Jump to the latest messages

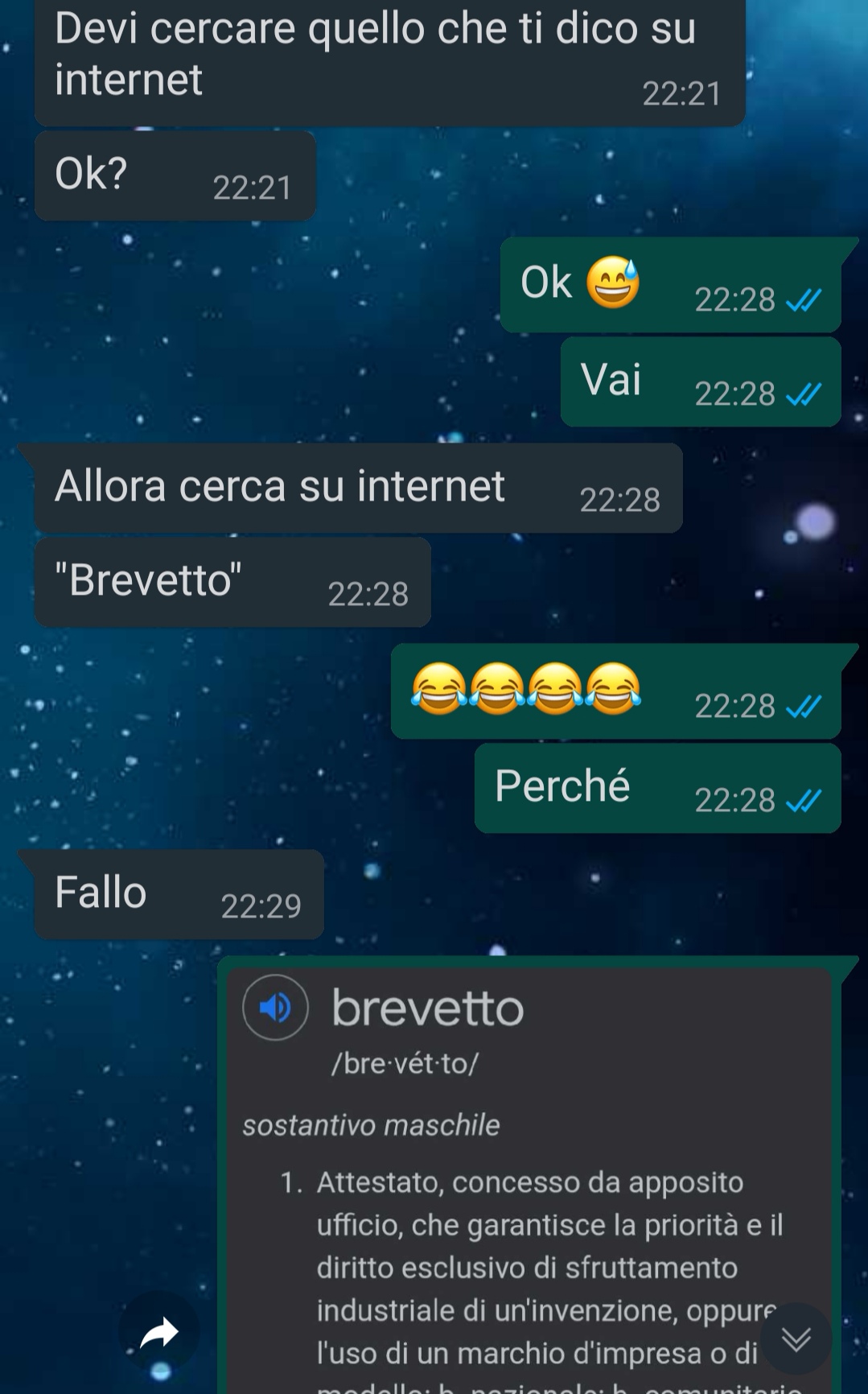(796, 1338)
